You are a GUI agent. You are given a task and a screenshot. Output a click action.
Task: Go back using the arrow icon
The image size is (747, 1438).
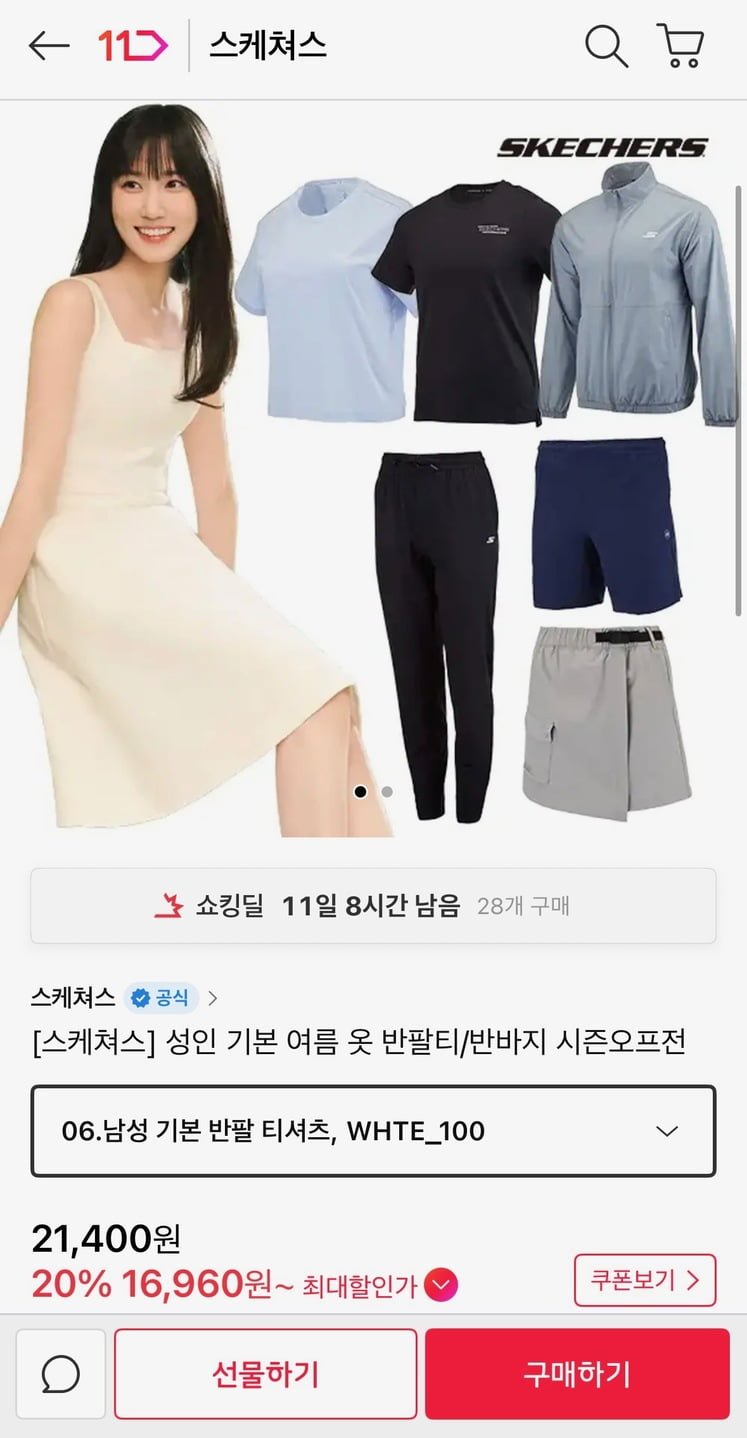pos(48,46)
